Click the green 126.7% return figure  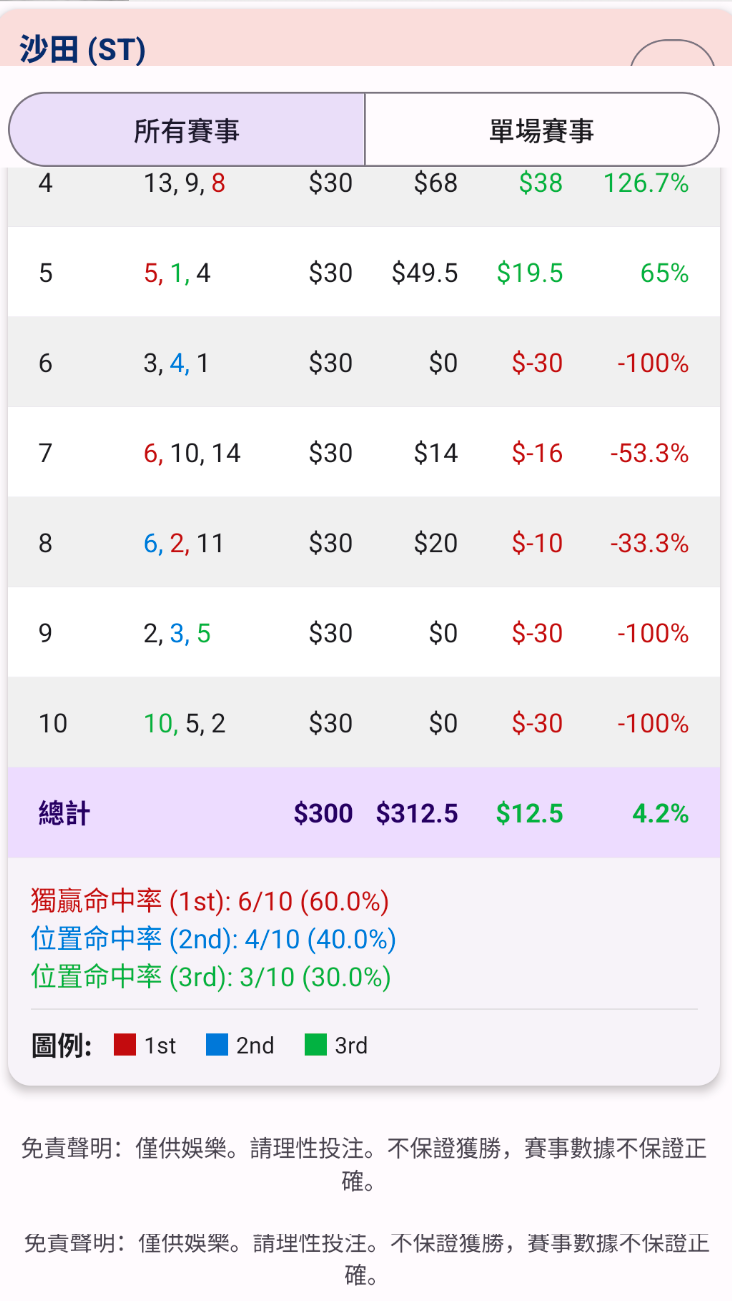coord(644,182)
